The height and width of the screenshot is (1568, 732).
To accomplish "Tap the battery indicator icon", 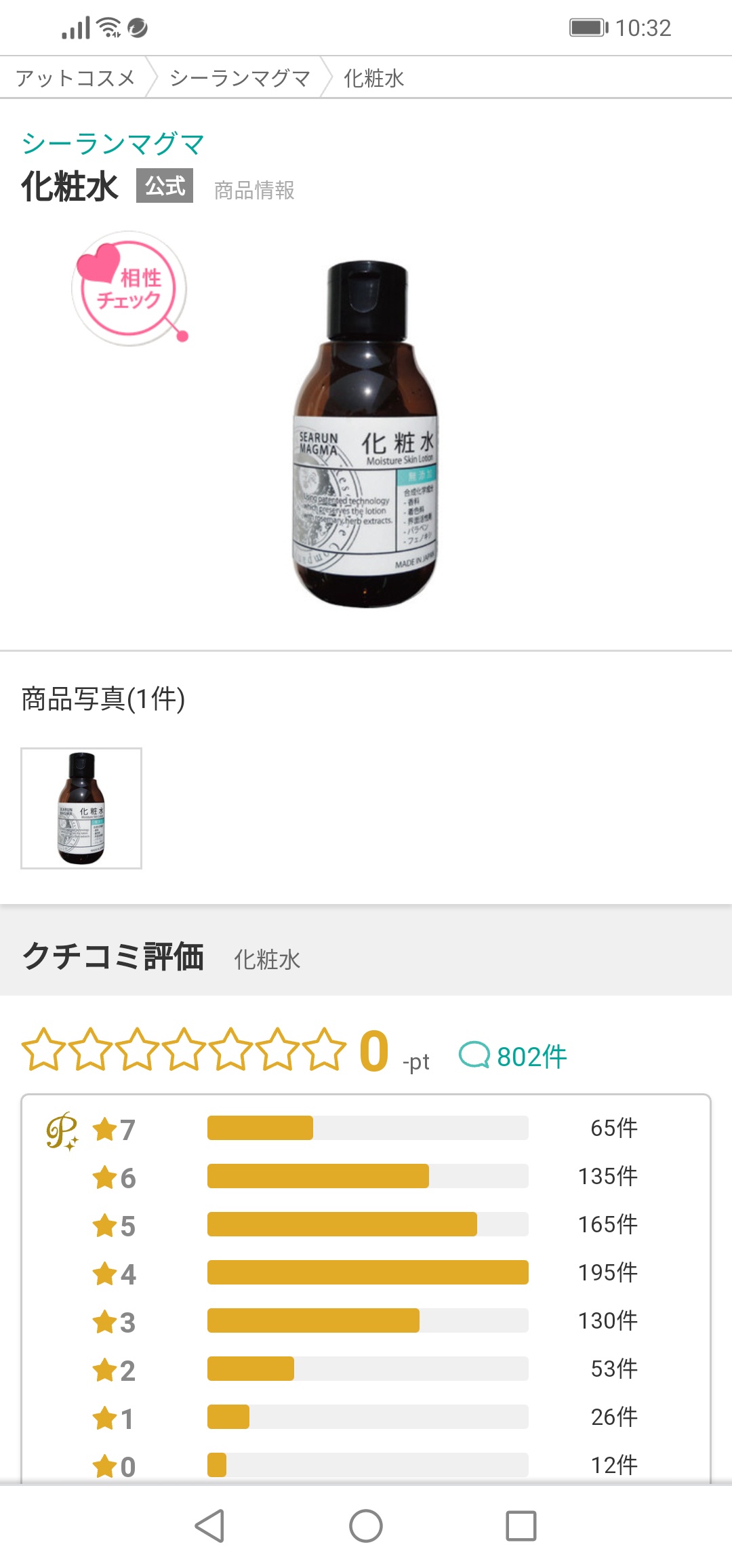I will point(587,26).
